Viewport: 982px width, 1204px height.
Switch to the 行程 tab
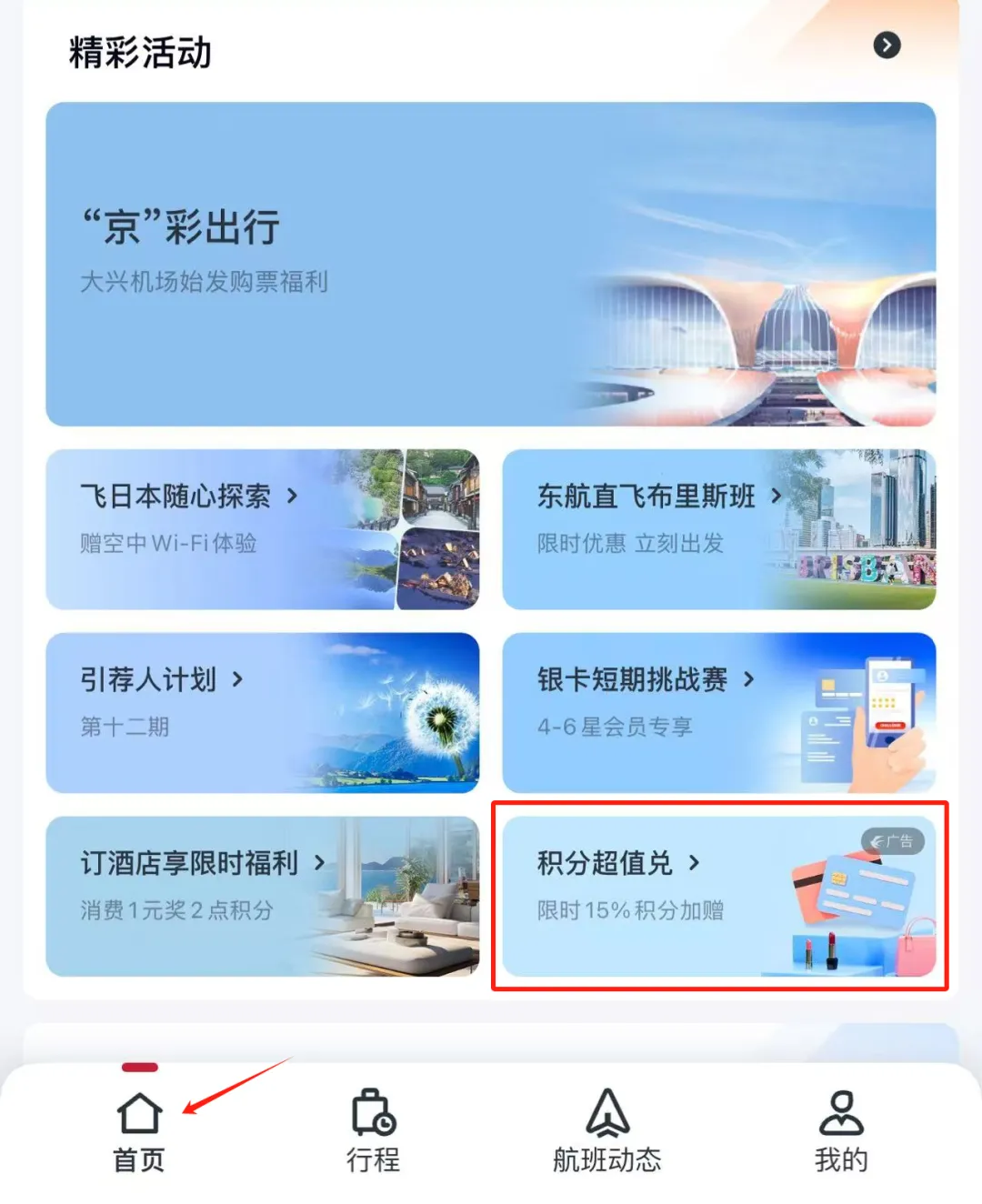point(373,1132)
